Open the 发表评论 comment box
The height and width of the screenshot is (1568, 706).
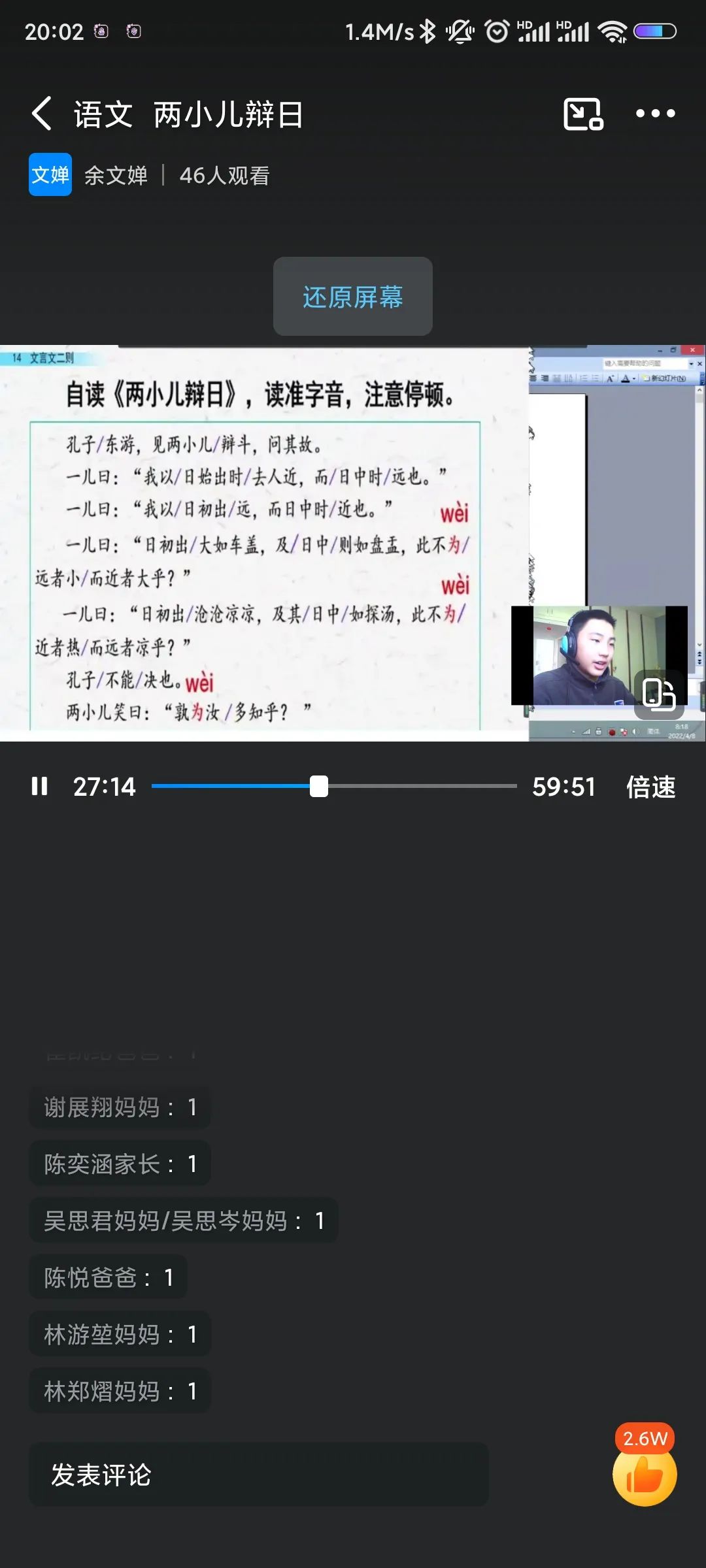coord(258,1475)
